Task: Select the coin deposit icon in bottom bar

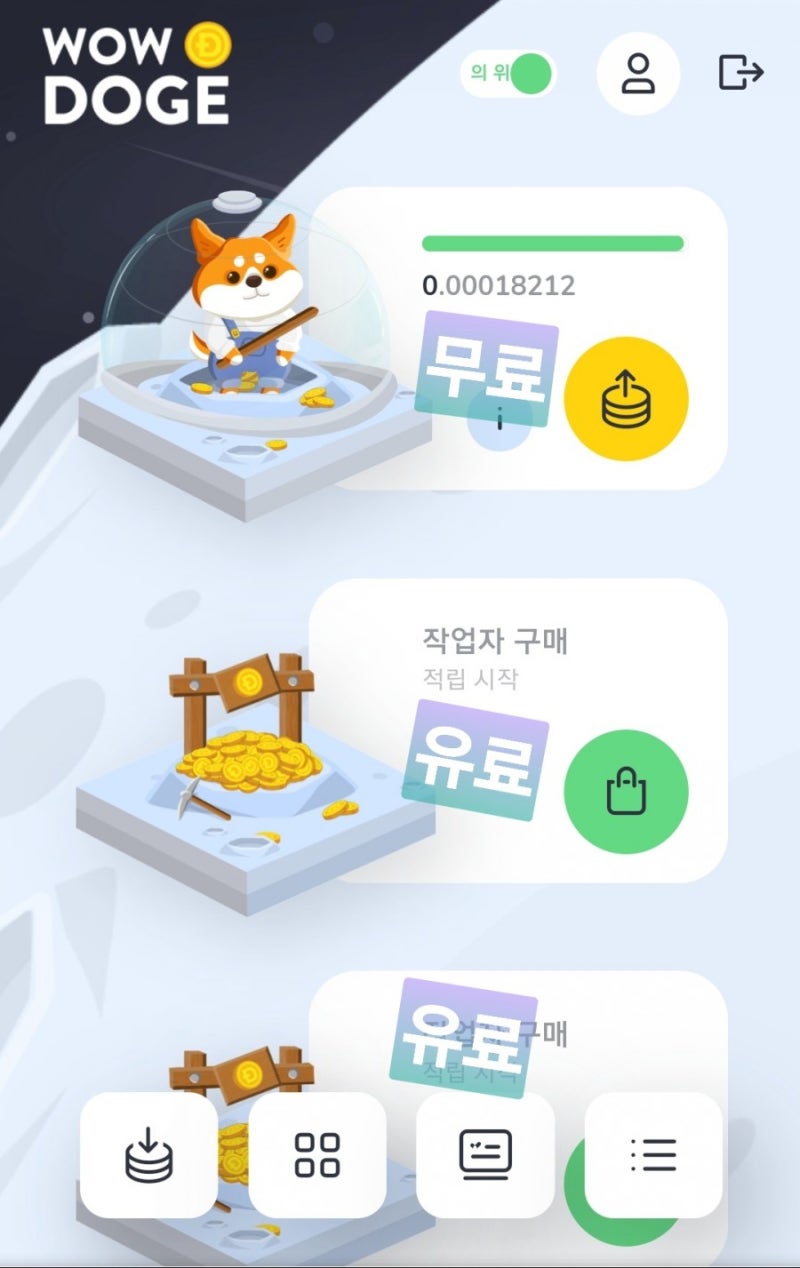Action: point(148,1157)
